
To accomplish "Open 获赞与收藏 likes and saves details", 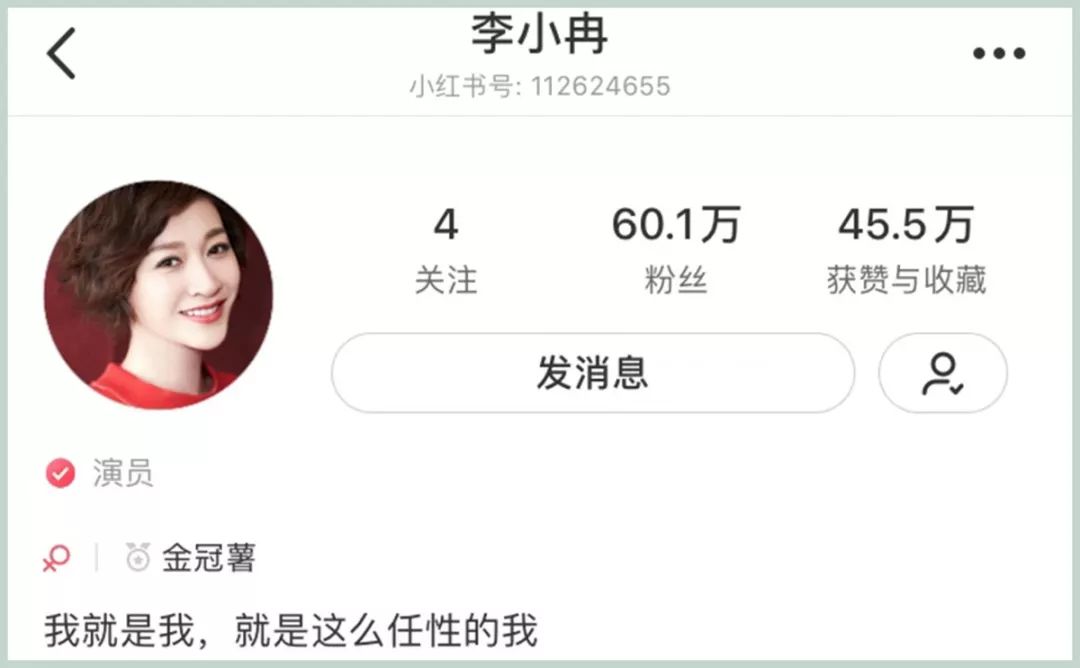I will click(x=906, y=250).
